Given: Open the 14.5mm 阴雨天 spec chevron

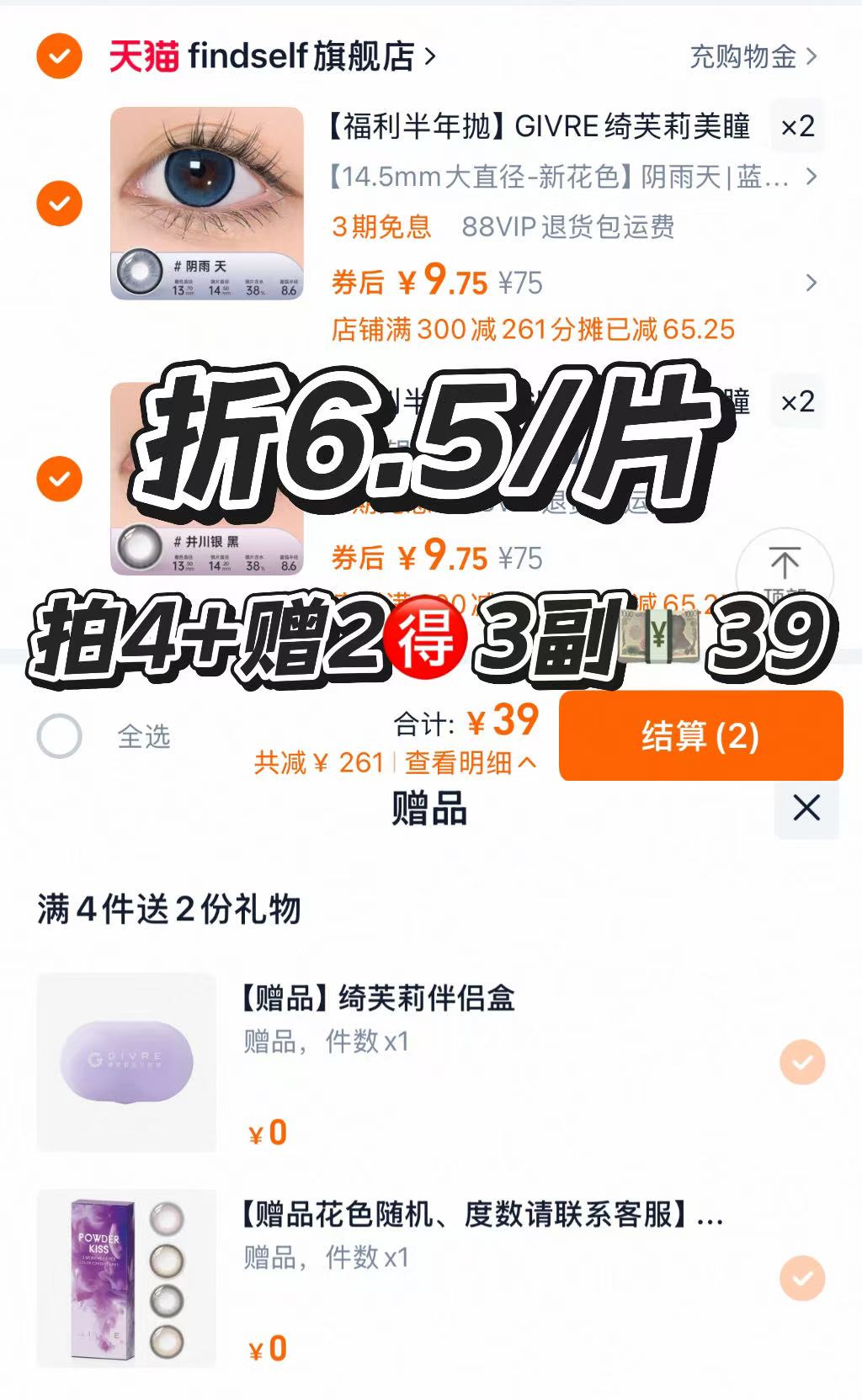Looking at the screenshot, I should pyautogui.click(x=811, y=178).
